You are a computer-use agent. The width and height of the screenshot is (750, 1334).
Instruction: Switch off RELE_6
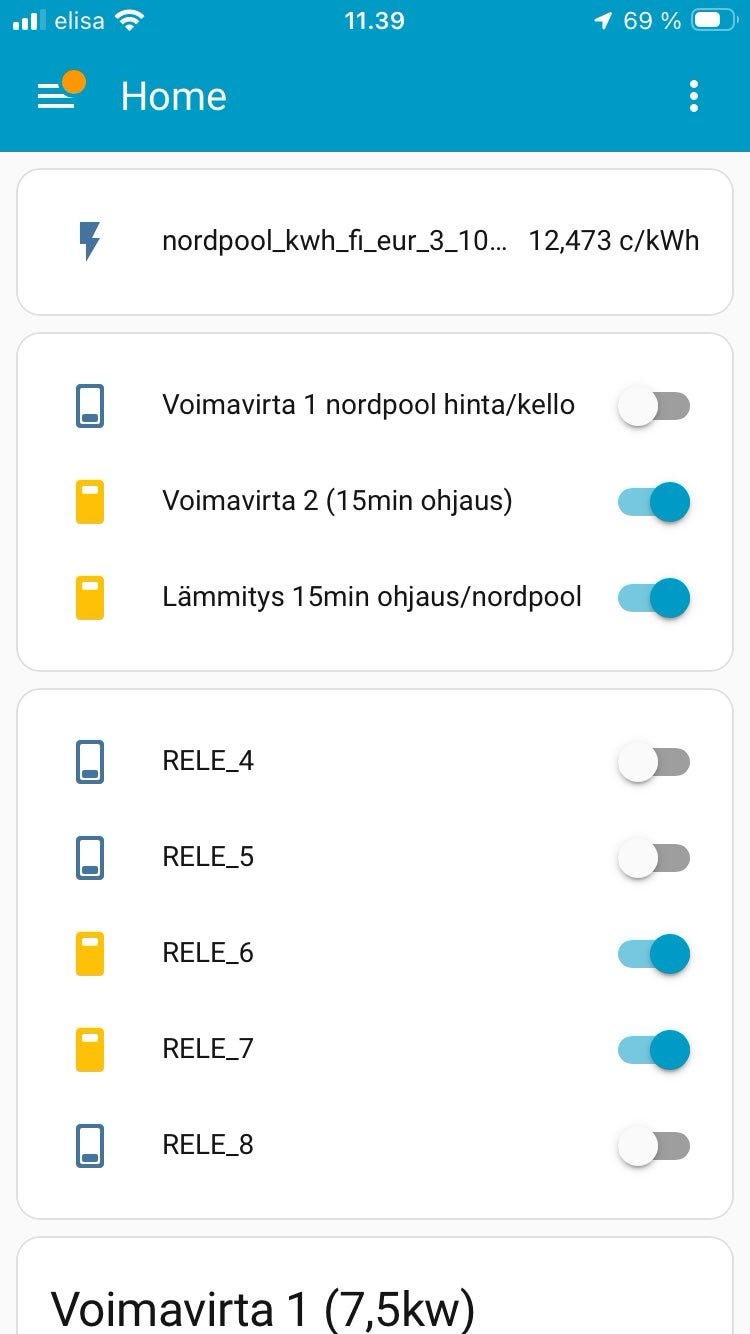pos(654,954)
